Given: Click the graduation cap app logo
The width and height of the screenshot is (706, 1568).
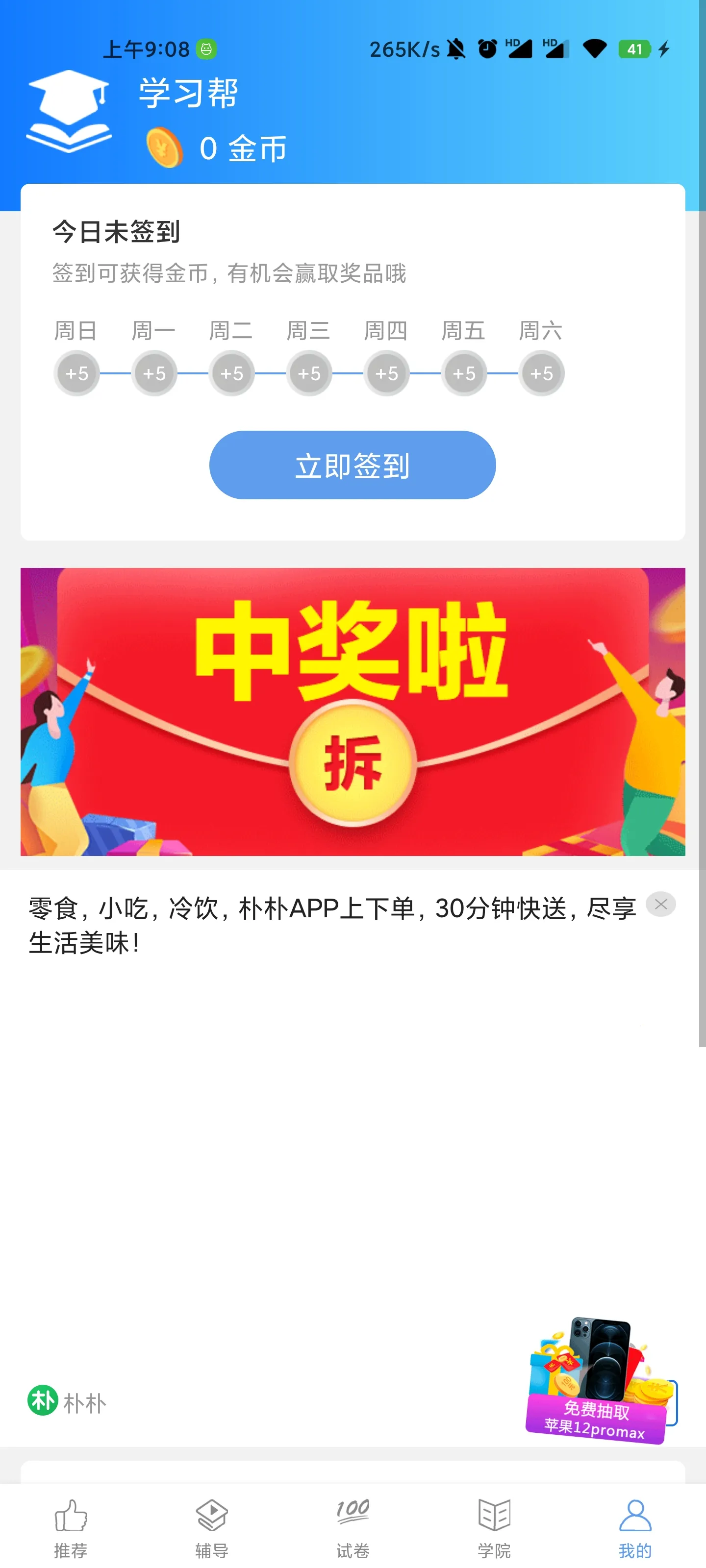Looking at the screenshot, I should (69, 110).
